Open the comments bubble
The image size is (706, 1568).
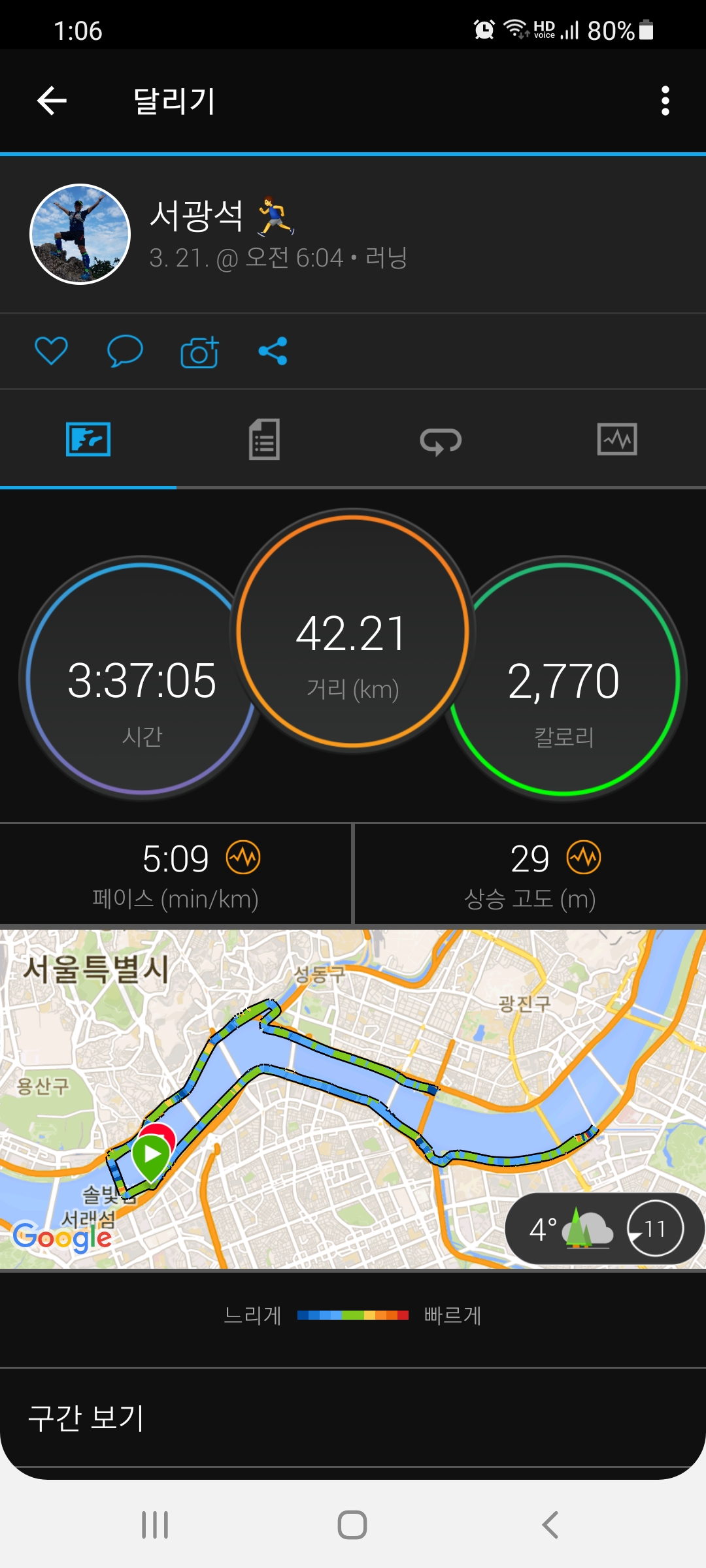point(125,351)
